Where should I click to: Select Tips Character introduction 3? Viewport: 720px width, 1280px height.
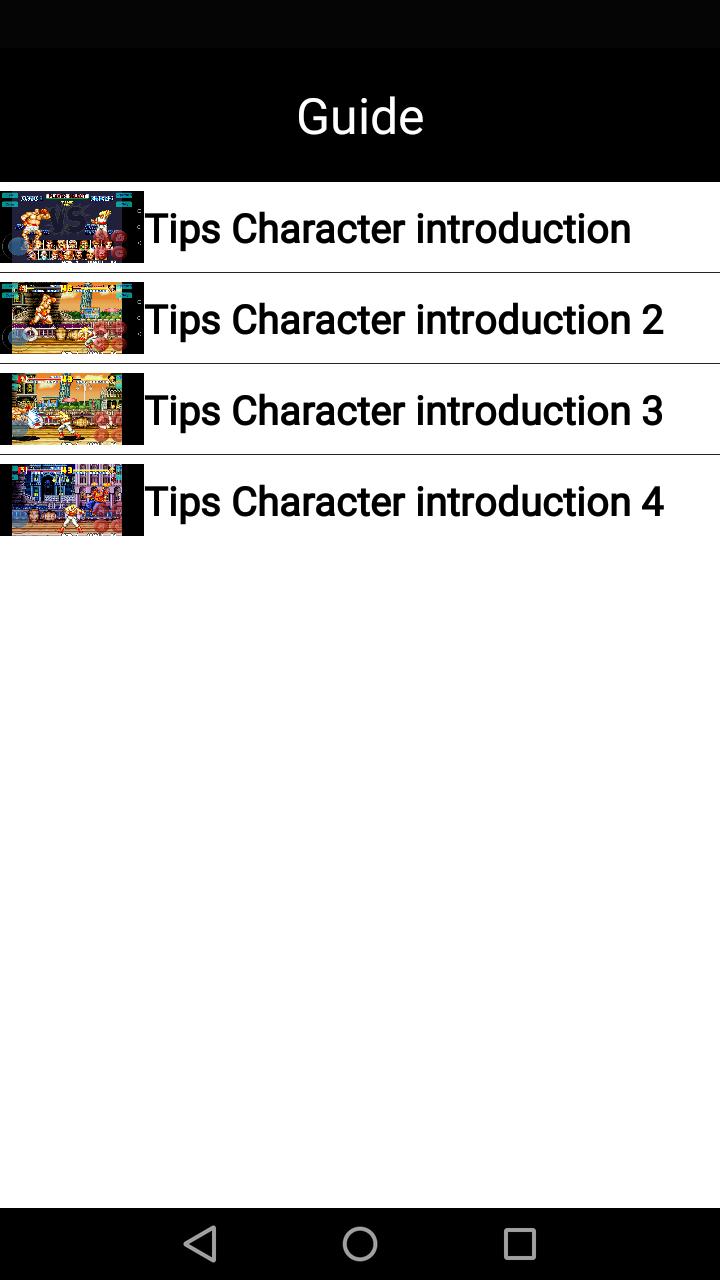click(403, 410)
